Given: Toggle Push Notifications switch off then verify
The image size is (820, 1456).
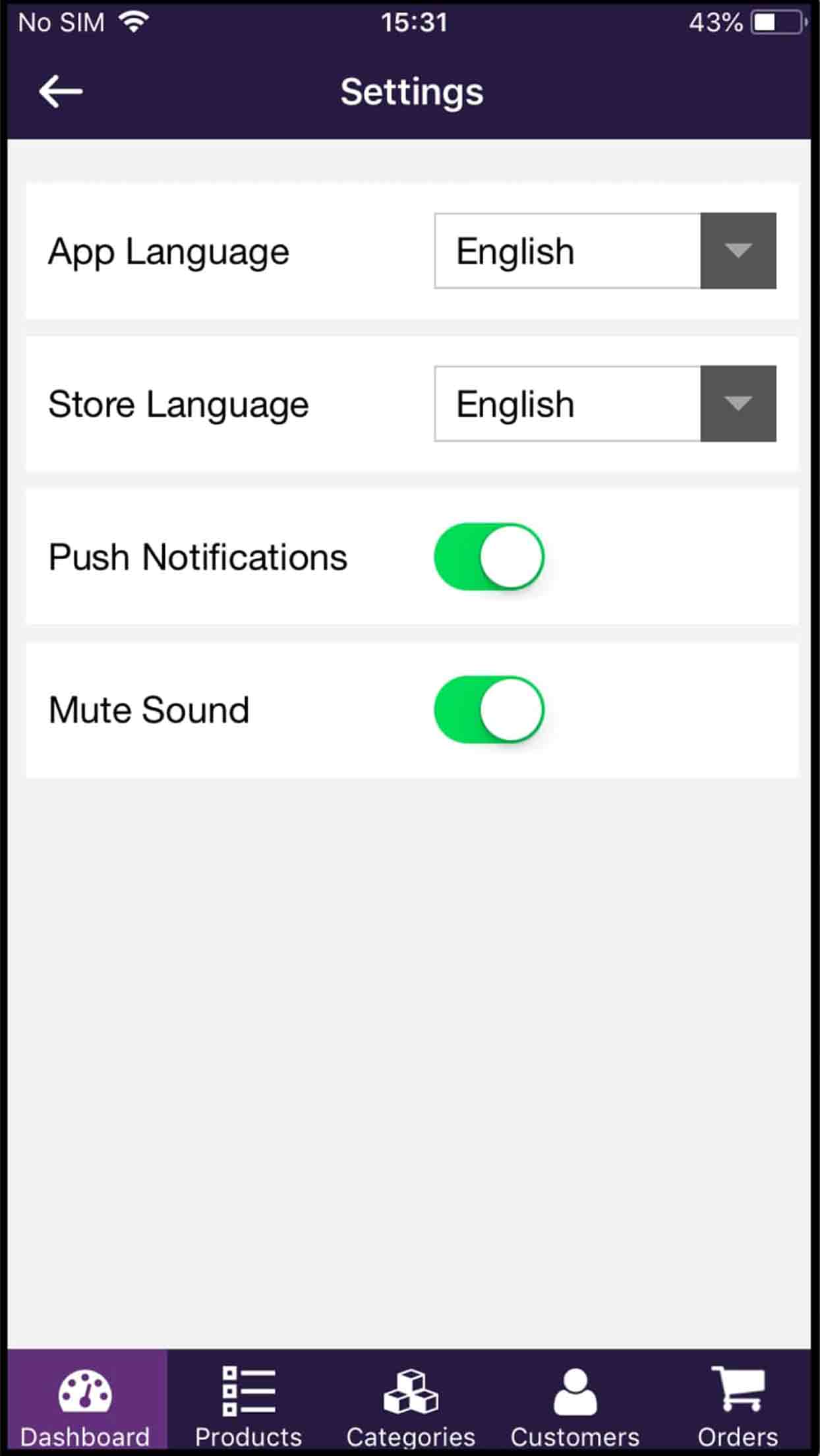Looking at the screenshot, I should pyautogui.click(x=488, y=556).
